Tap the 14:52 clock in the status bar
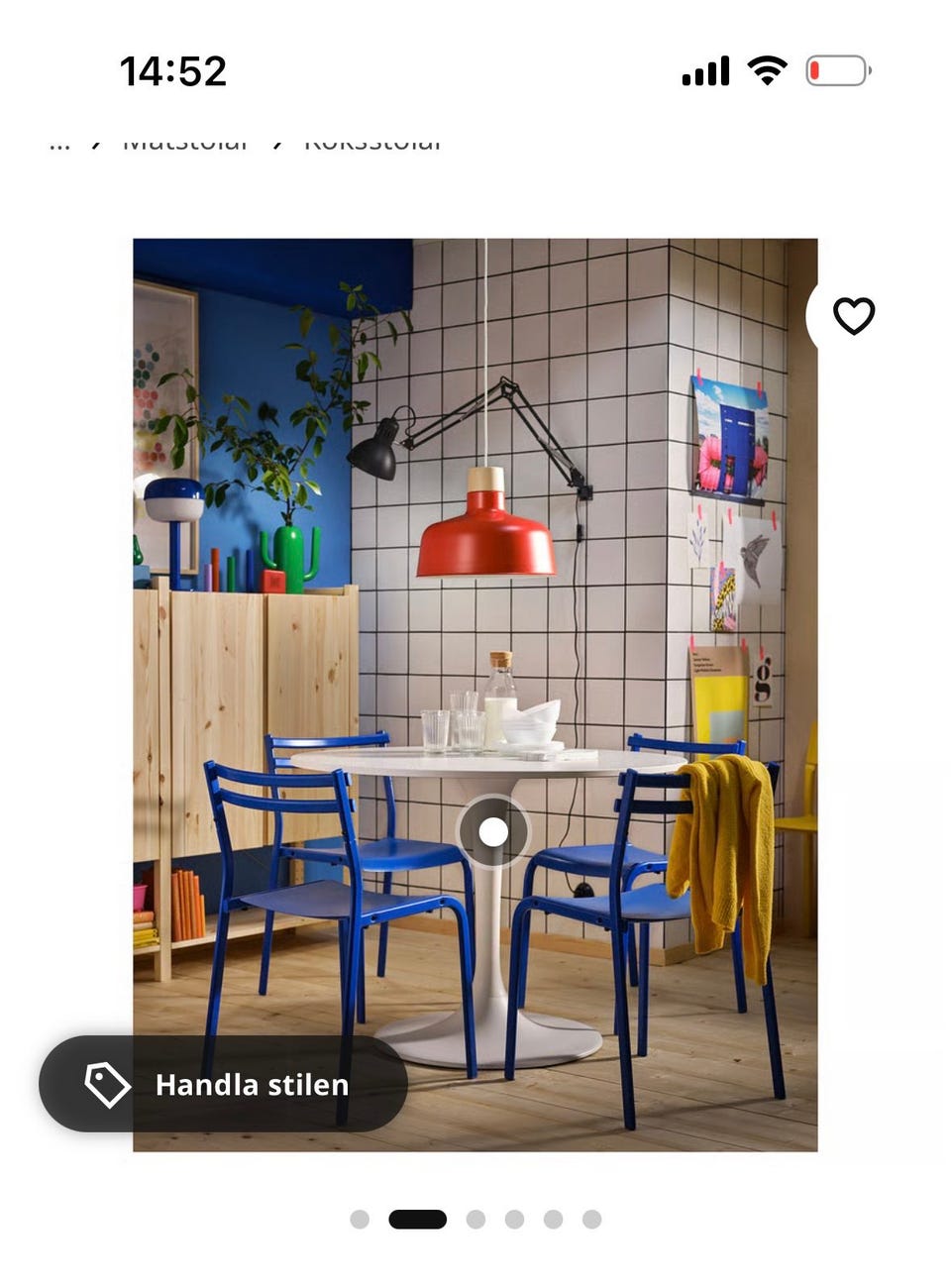951x1288 pixels. [x=173, y=70]
